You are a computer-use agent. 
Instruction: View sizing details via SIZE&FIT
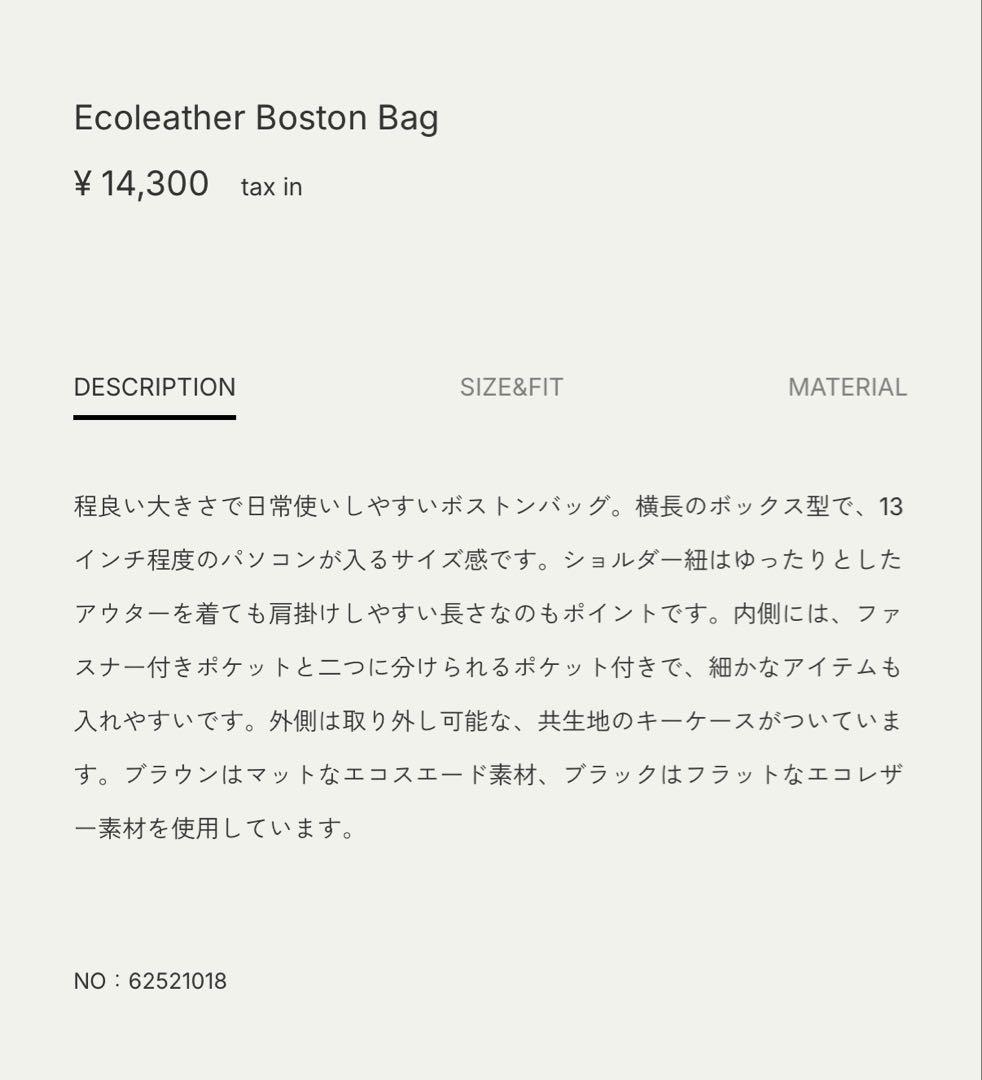(510, 388)
